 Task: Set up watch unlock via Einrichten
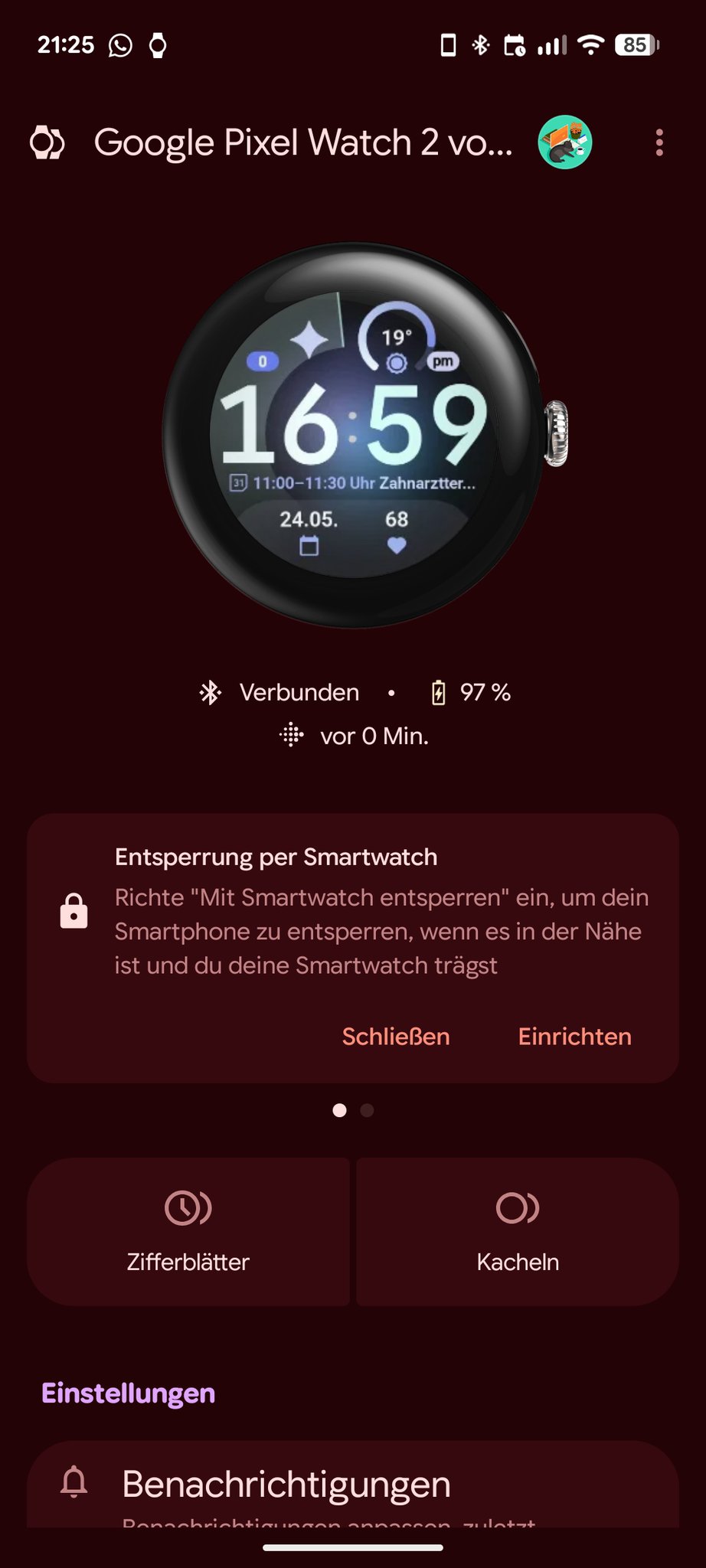[x=574, y=1037]
